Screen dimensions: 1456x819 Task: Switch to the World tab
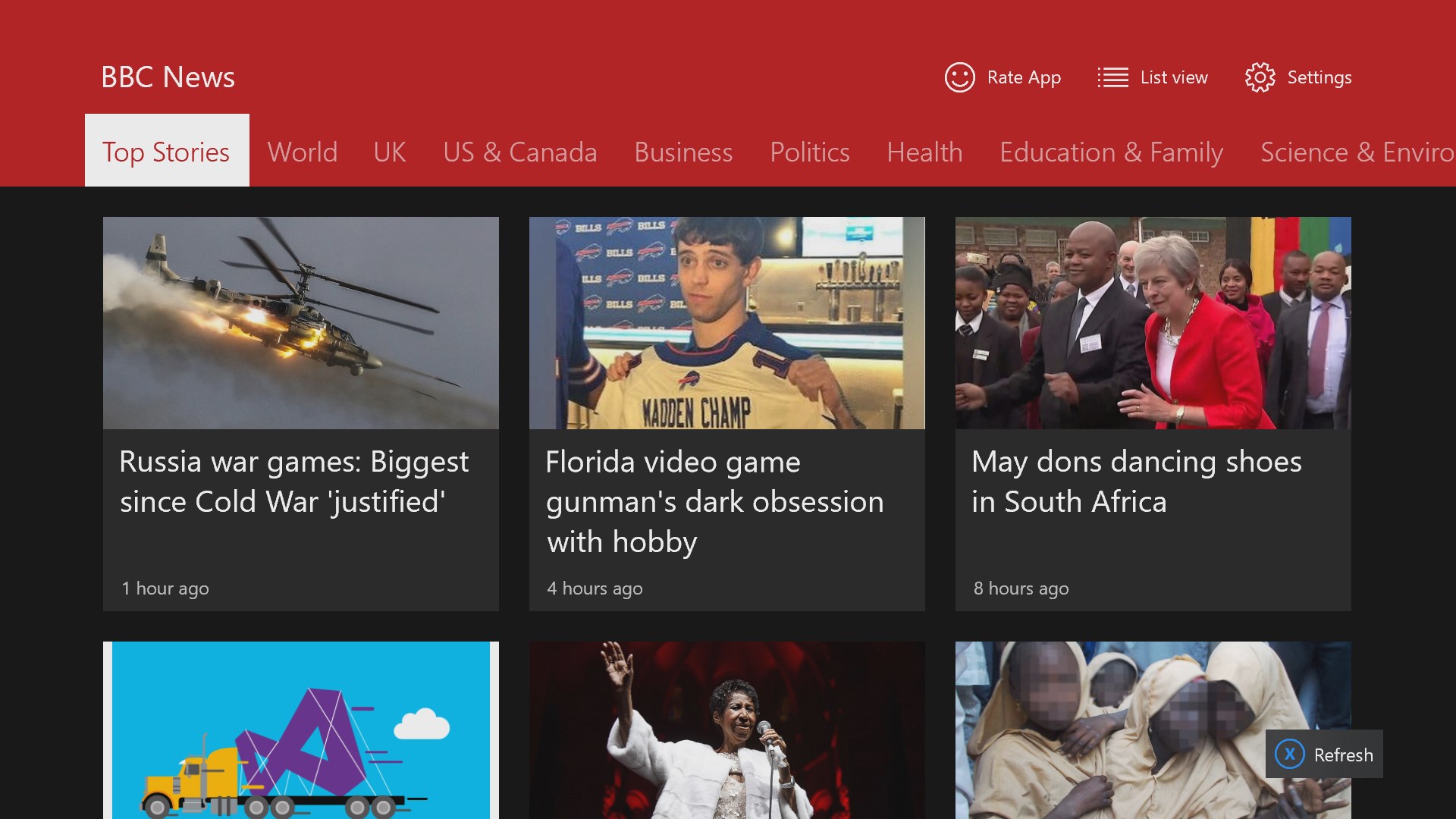pos(302,152)
